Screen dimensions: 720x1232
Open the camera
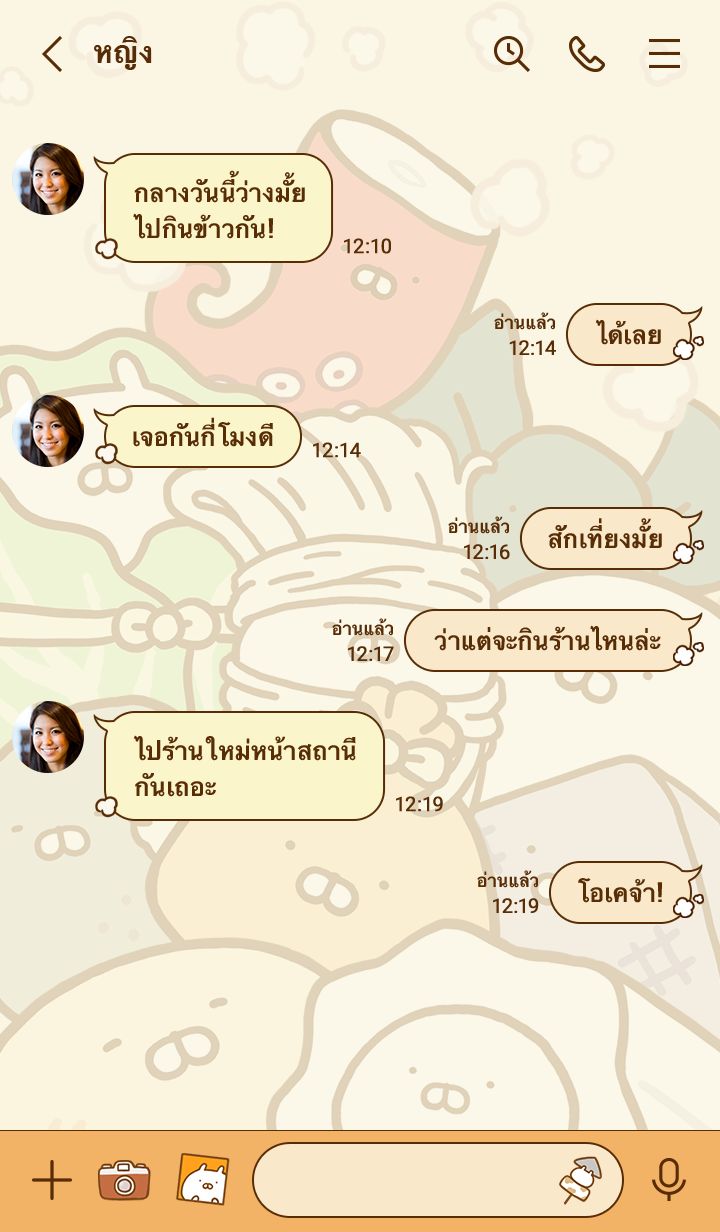click(124, 1181)
